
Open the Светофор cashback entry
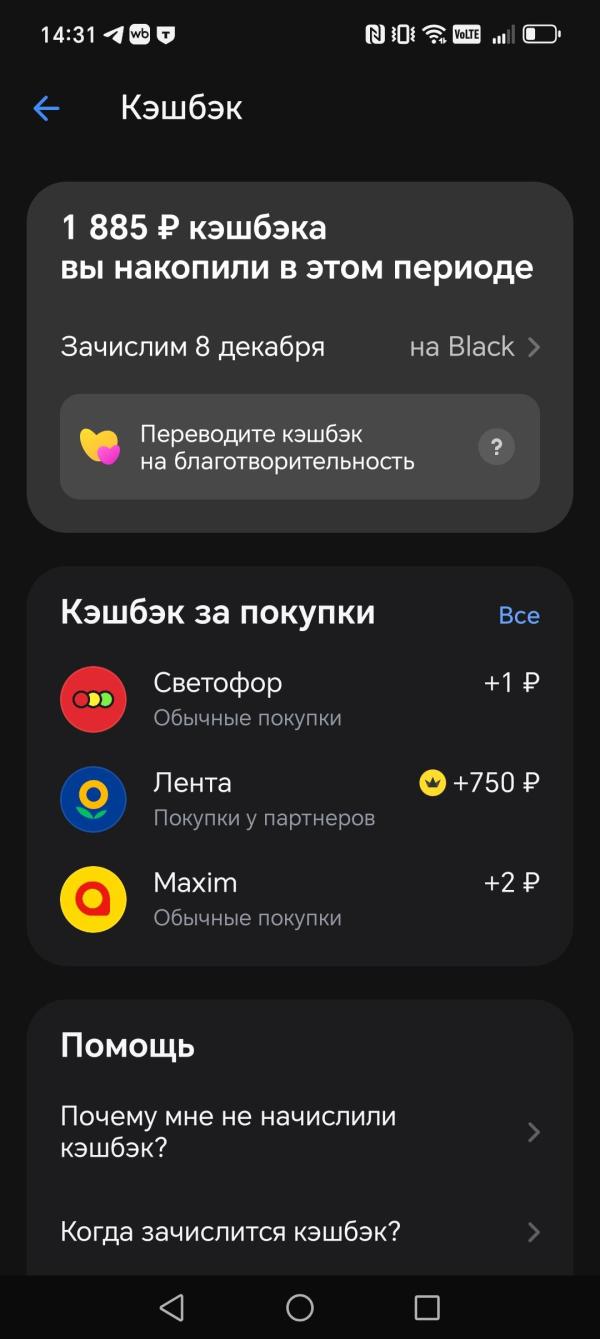point(300,699)
